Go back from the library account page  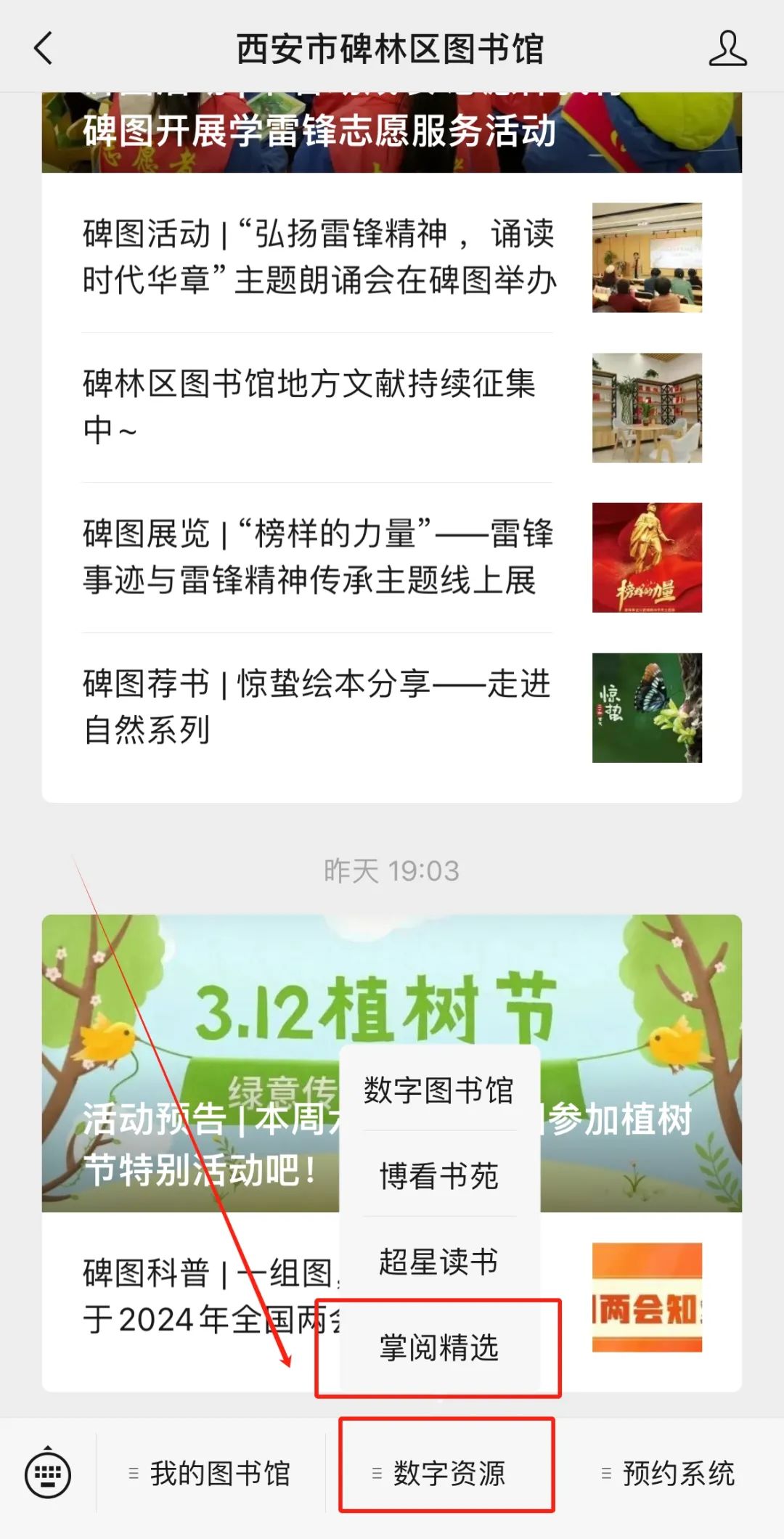click(44, 49)
